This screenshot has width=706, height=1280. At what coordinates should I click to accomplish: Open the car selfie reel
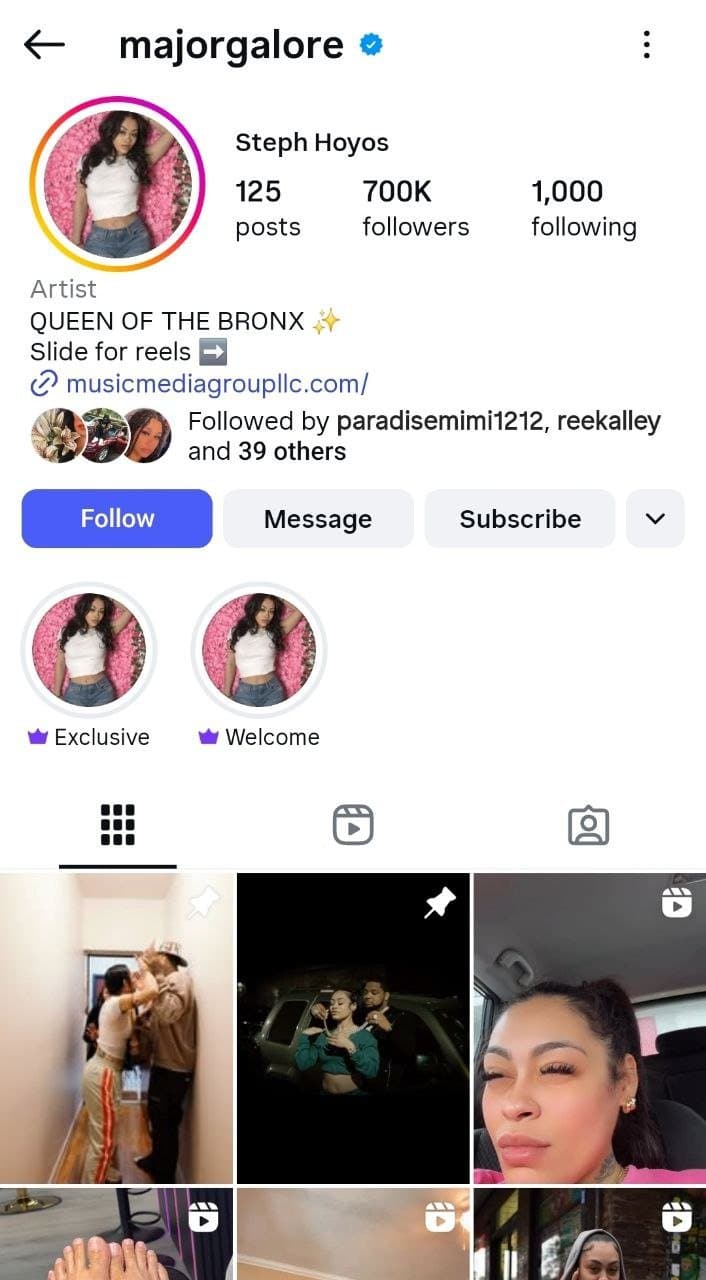click(x=589, y=1028)
